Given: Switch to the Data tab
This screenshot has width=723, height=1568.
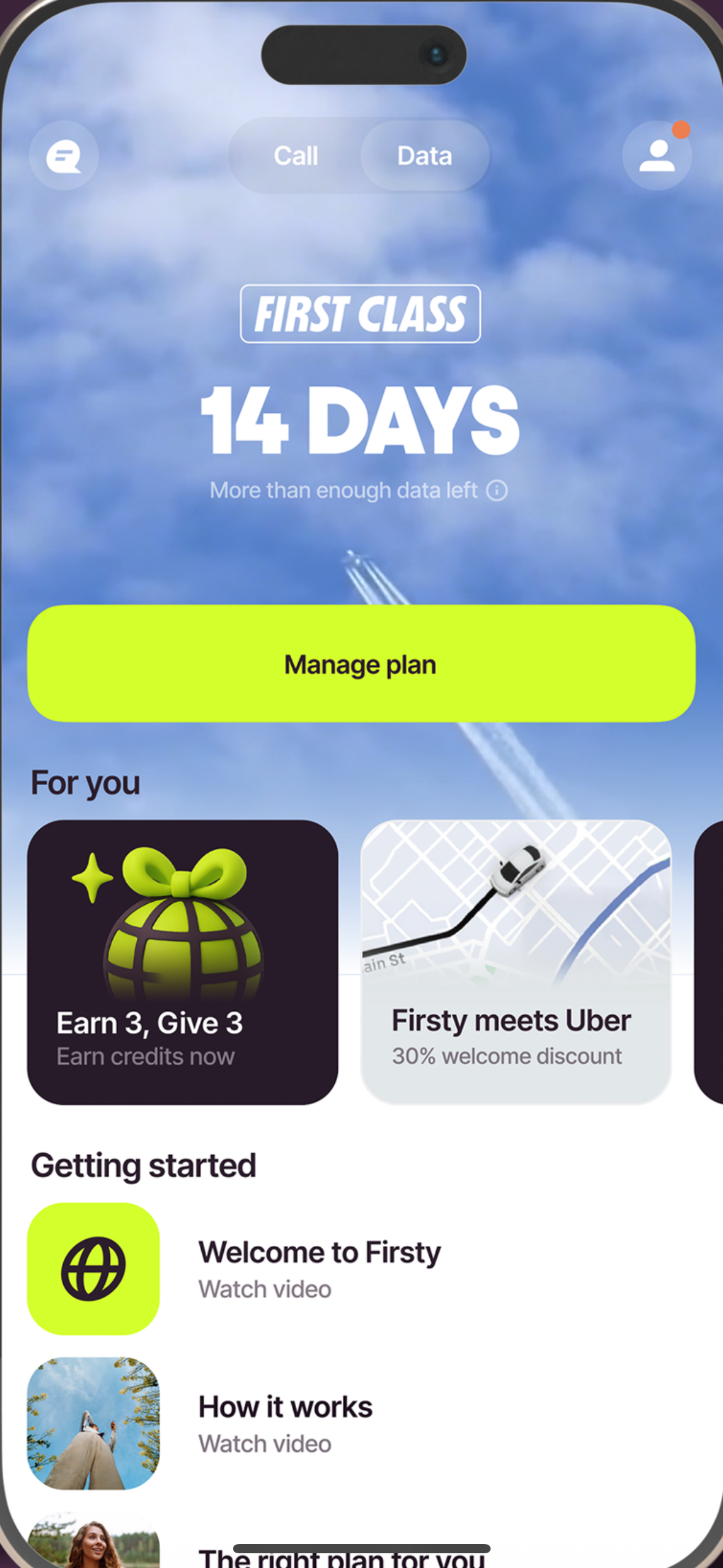Looking at the screenshot, I should point(424,156).
